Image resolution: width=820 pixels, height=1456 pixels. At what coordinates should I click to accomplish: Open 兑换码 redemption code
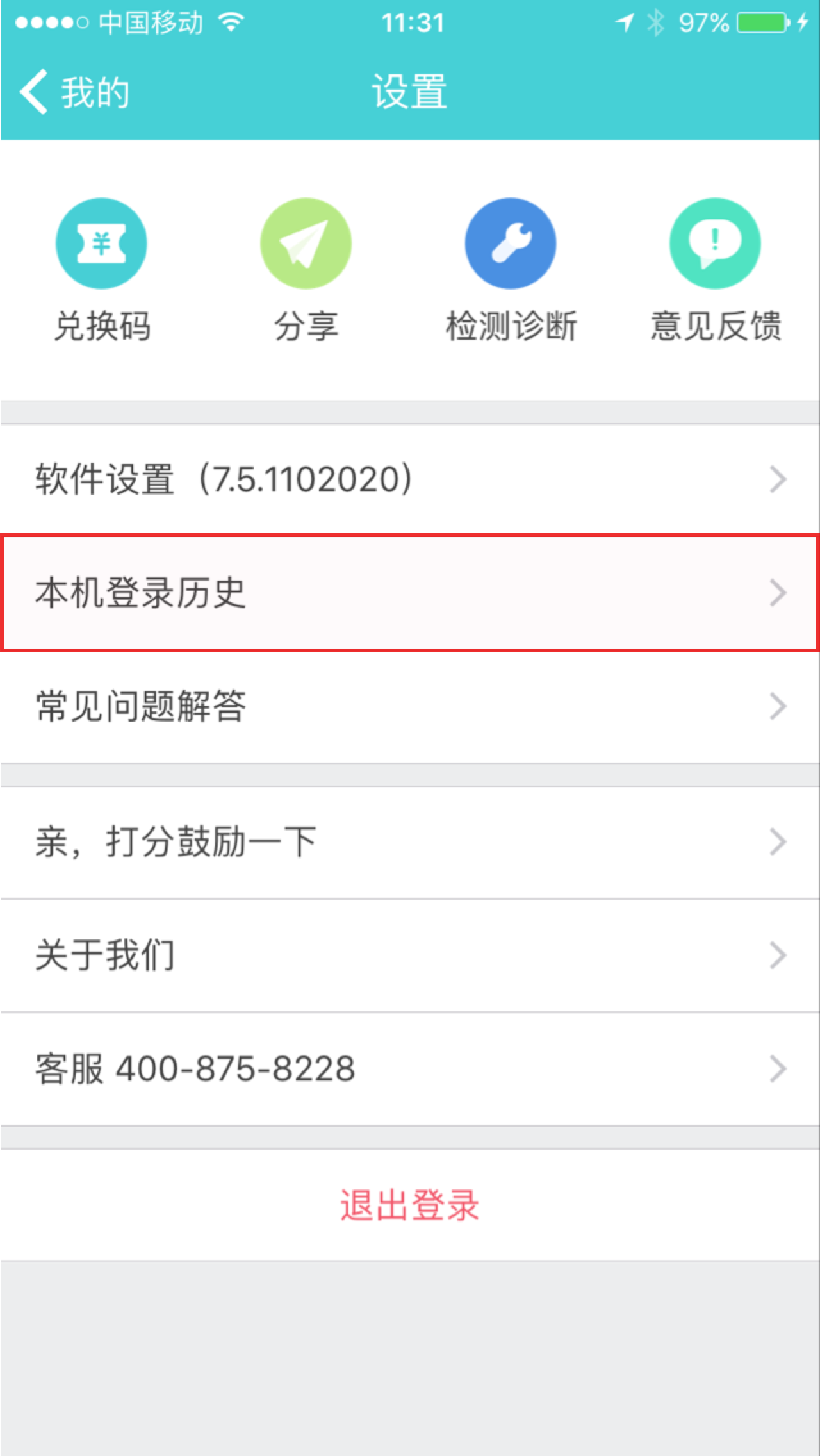click(101, 244)
